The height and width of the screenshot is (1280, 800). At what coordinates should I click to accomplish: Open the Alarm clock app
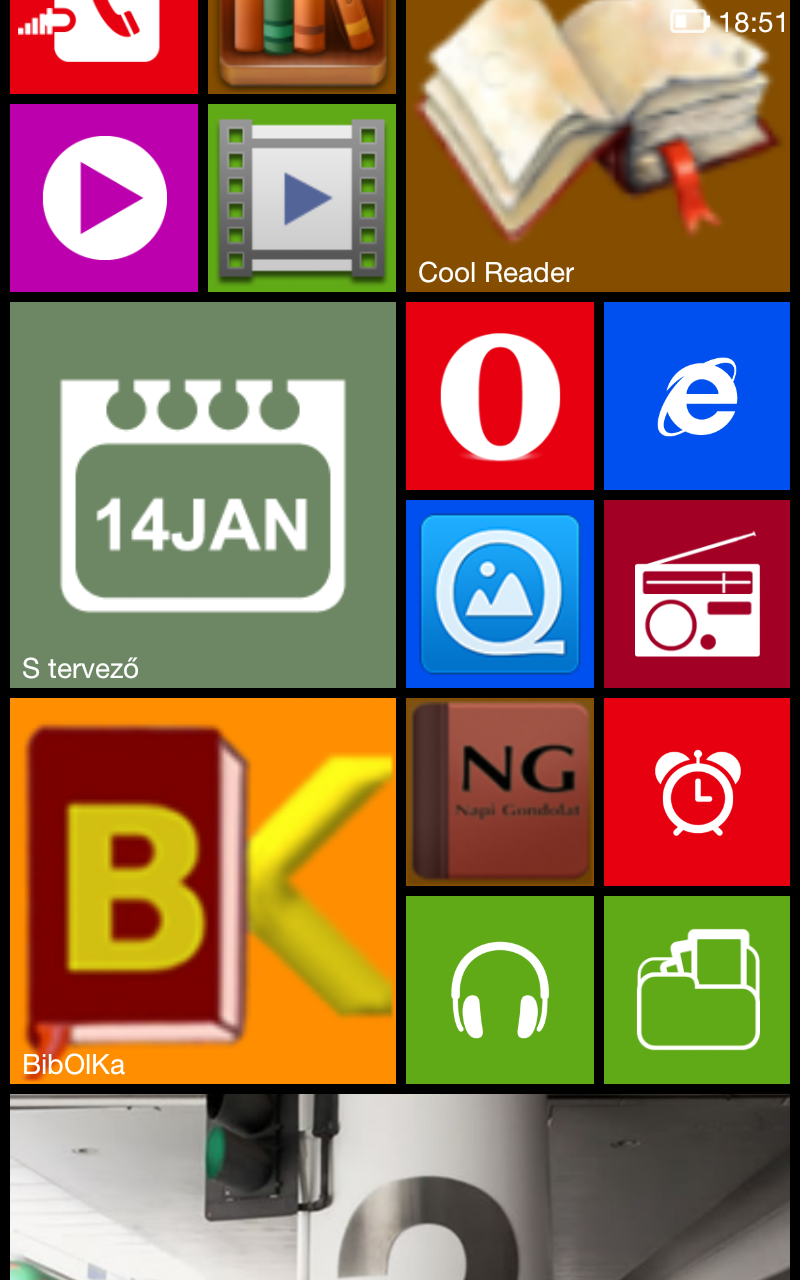pyautogui.click(x=696, y=790)
